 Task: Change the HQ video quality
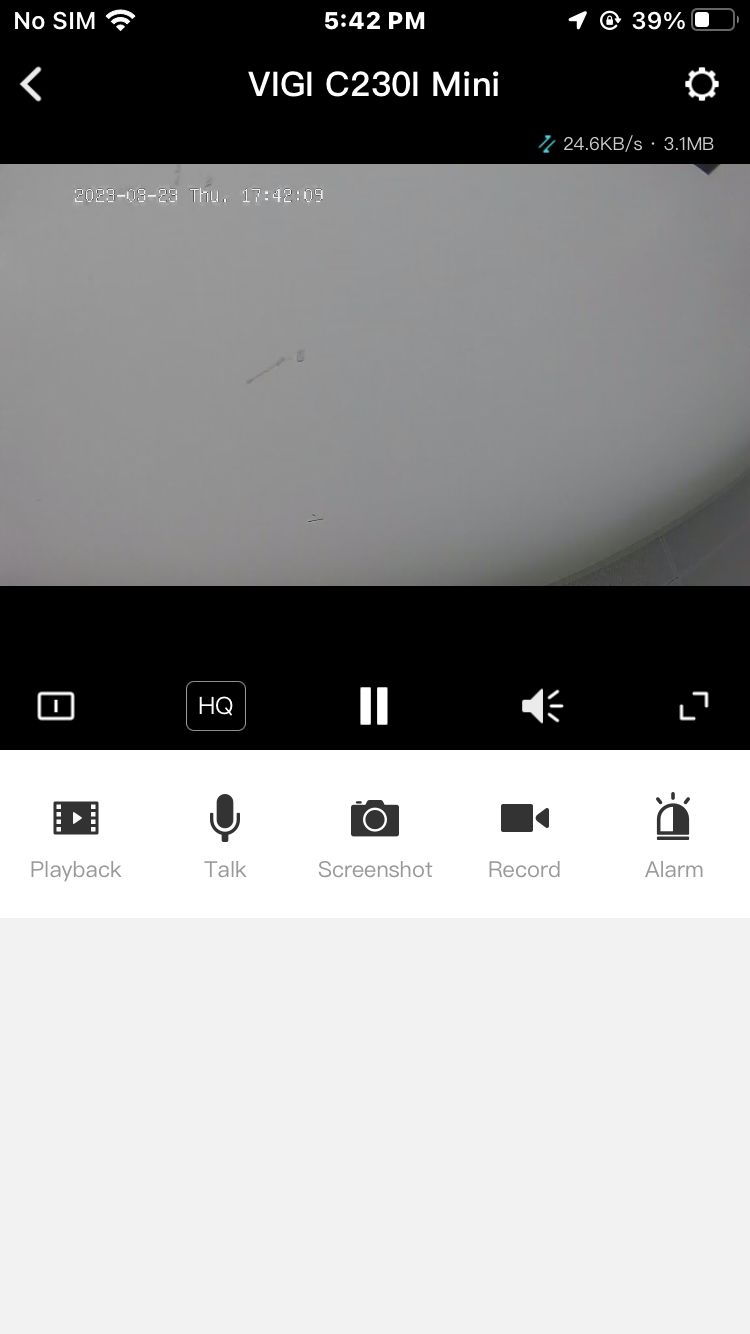(x=216, y=706)
